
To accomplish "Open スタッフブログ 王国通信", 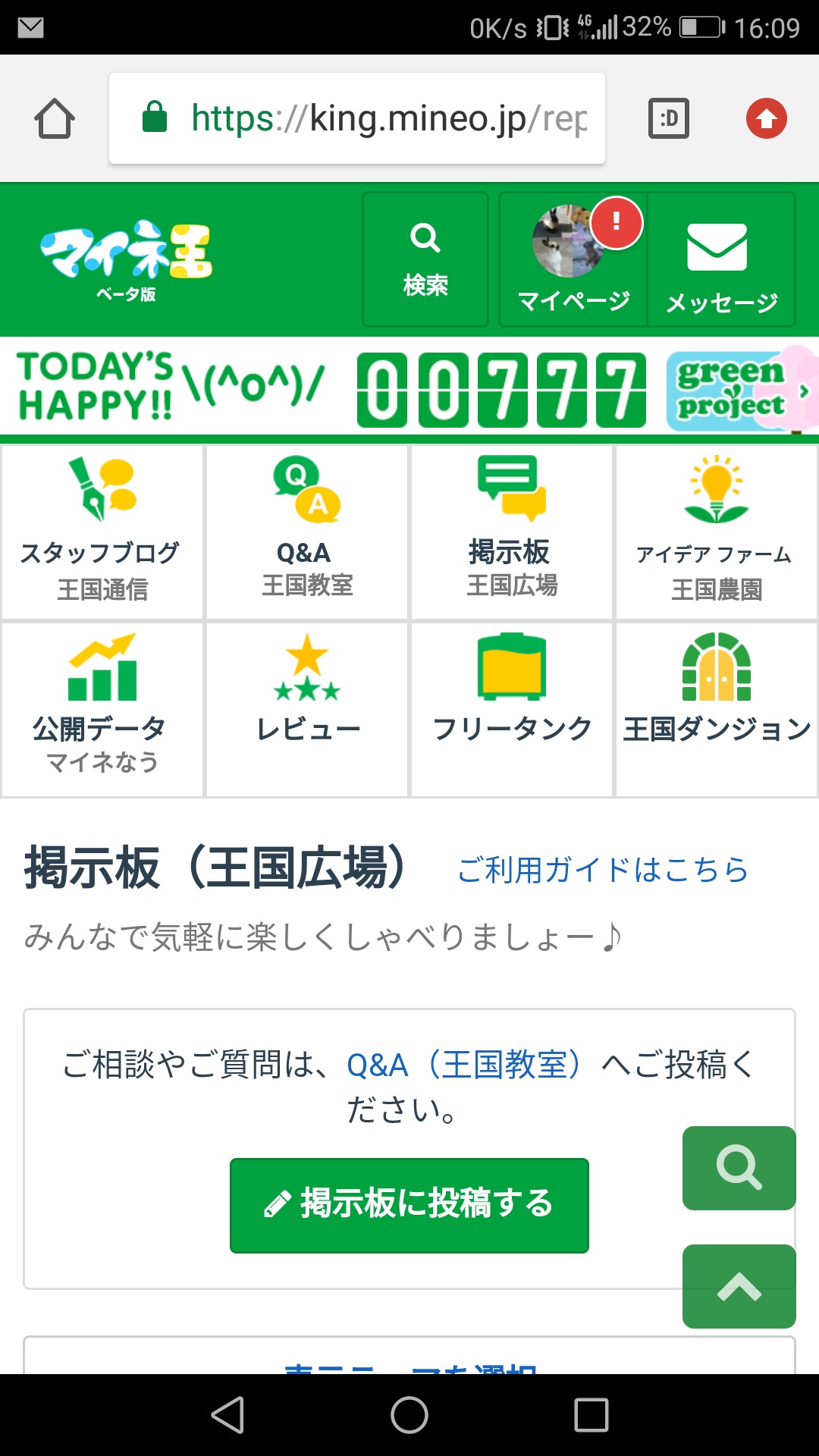I will 102,532.
